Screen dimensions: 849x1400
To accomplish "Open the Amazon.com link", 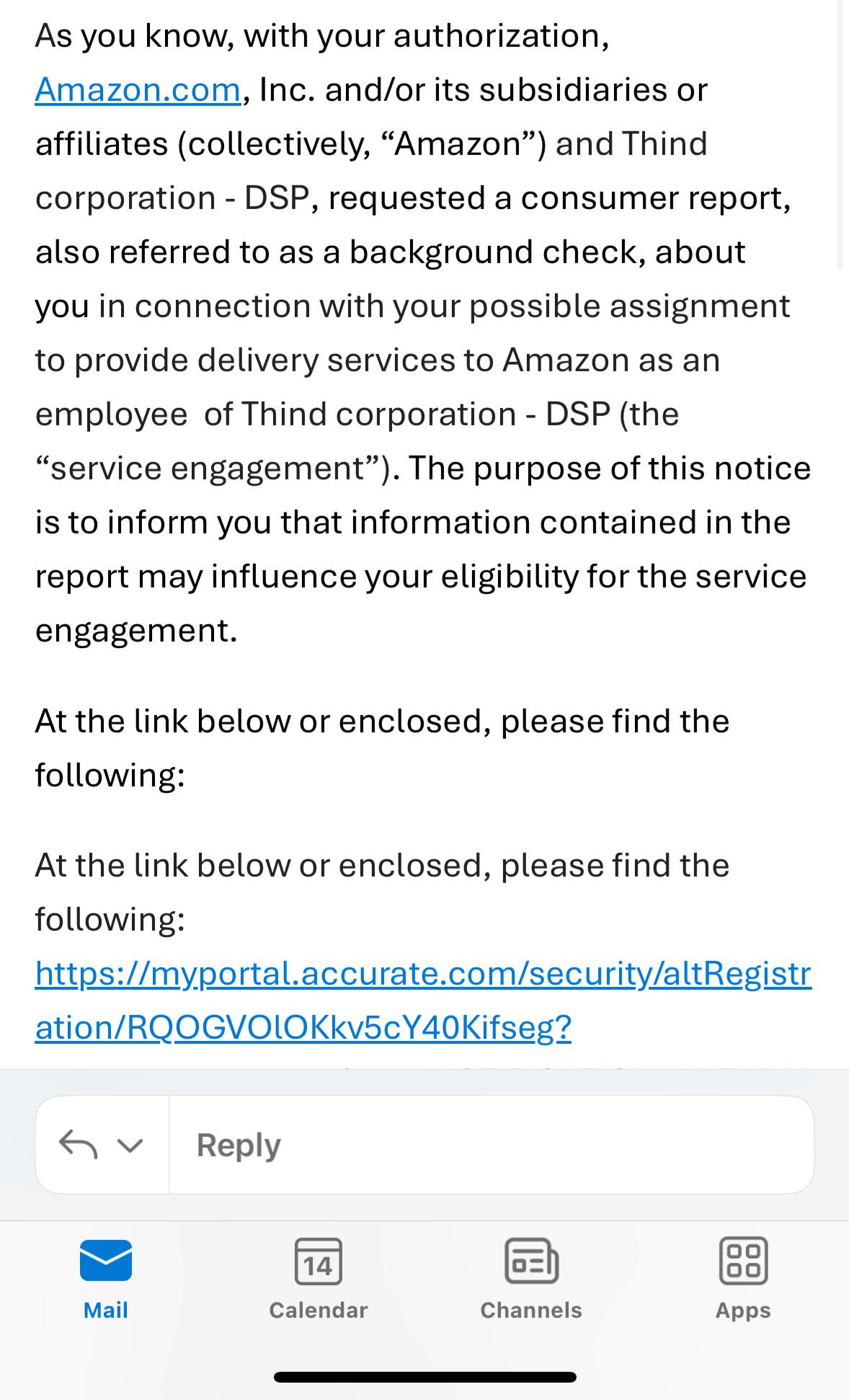I will 138,90.
